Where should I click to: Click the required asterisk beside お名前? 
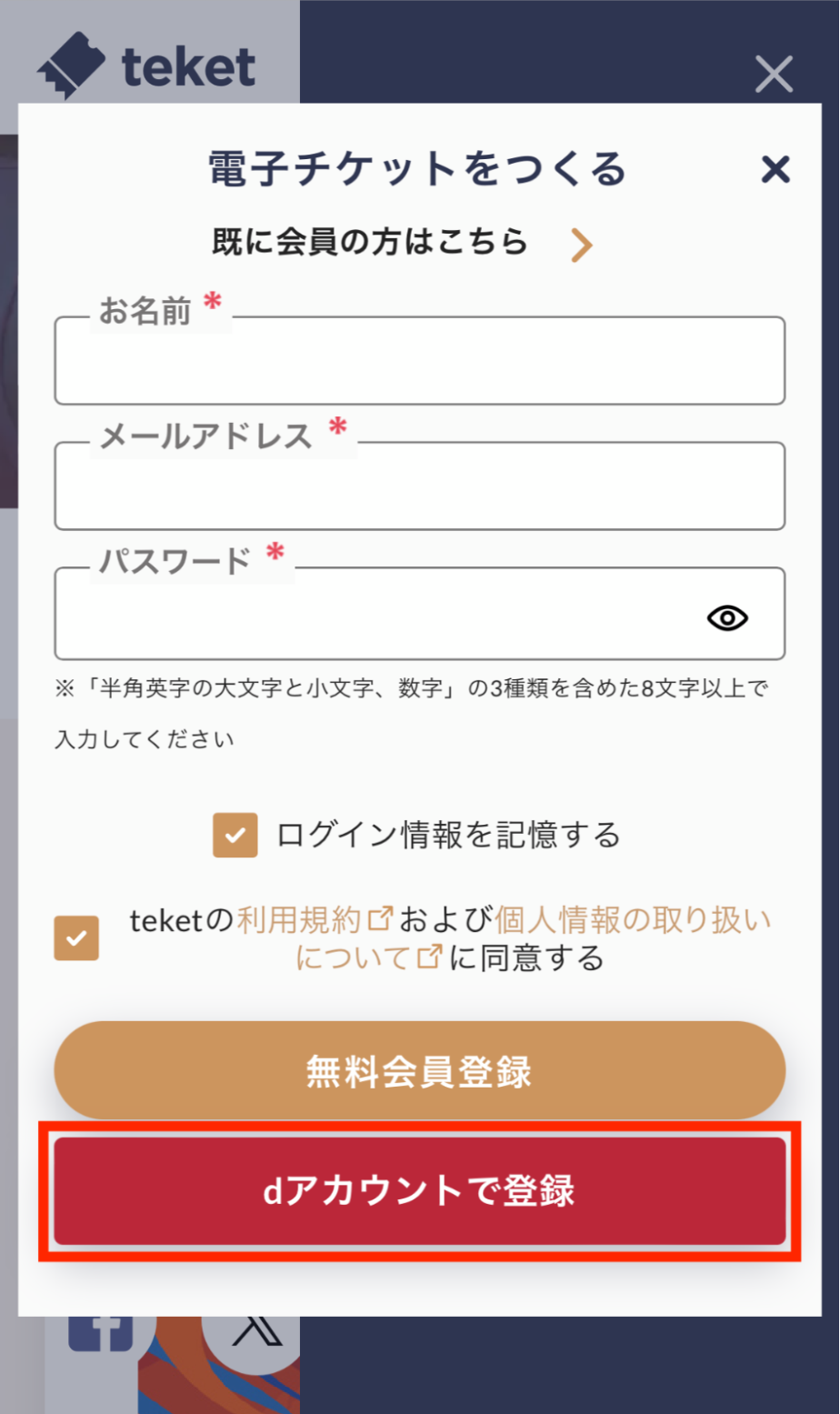212,303
